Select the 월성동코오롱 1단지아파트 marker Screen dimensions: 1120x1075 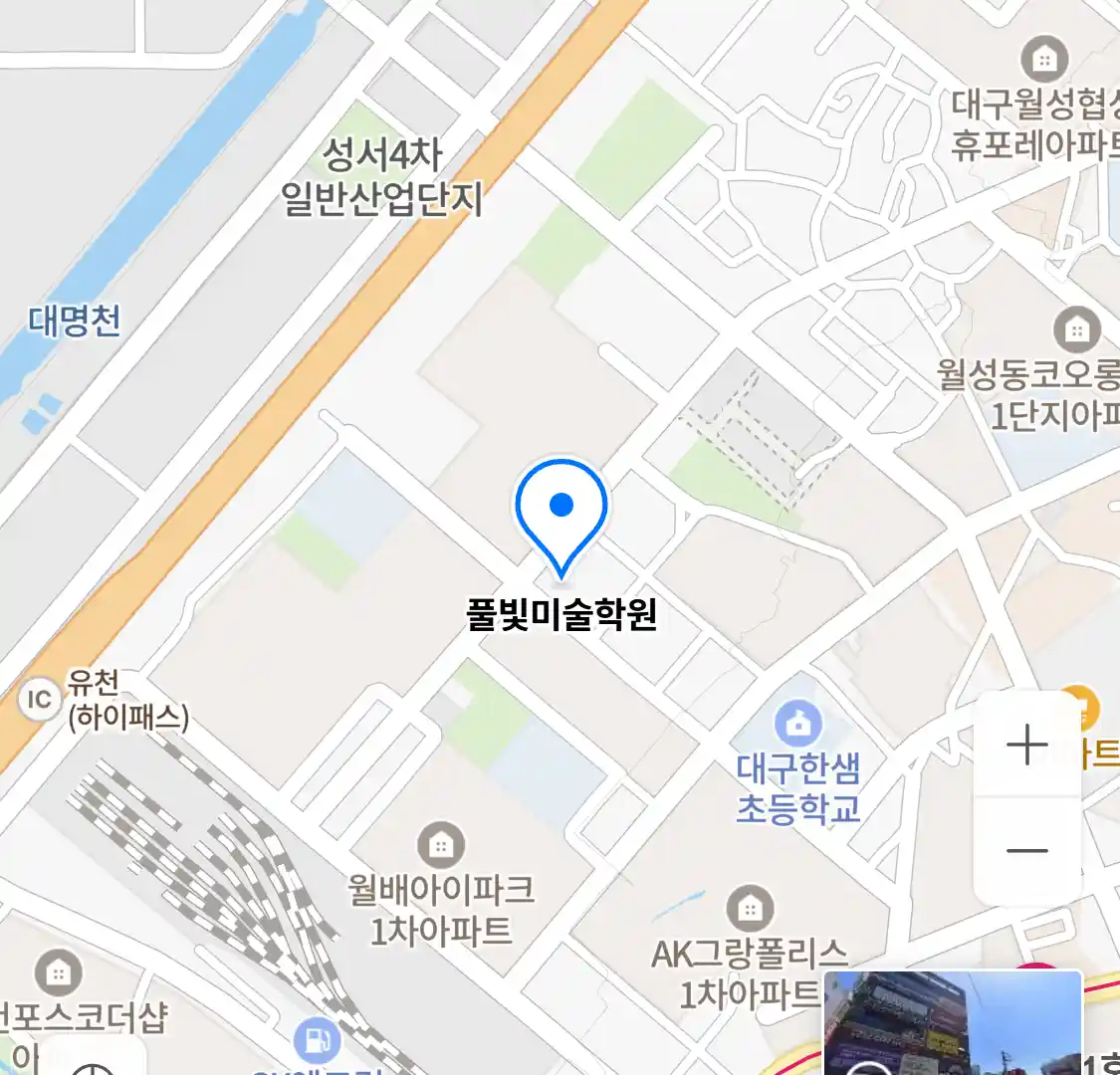point(1075,329)
